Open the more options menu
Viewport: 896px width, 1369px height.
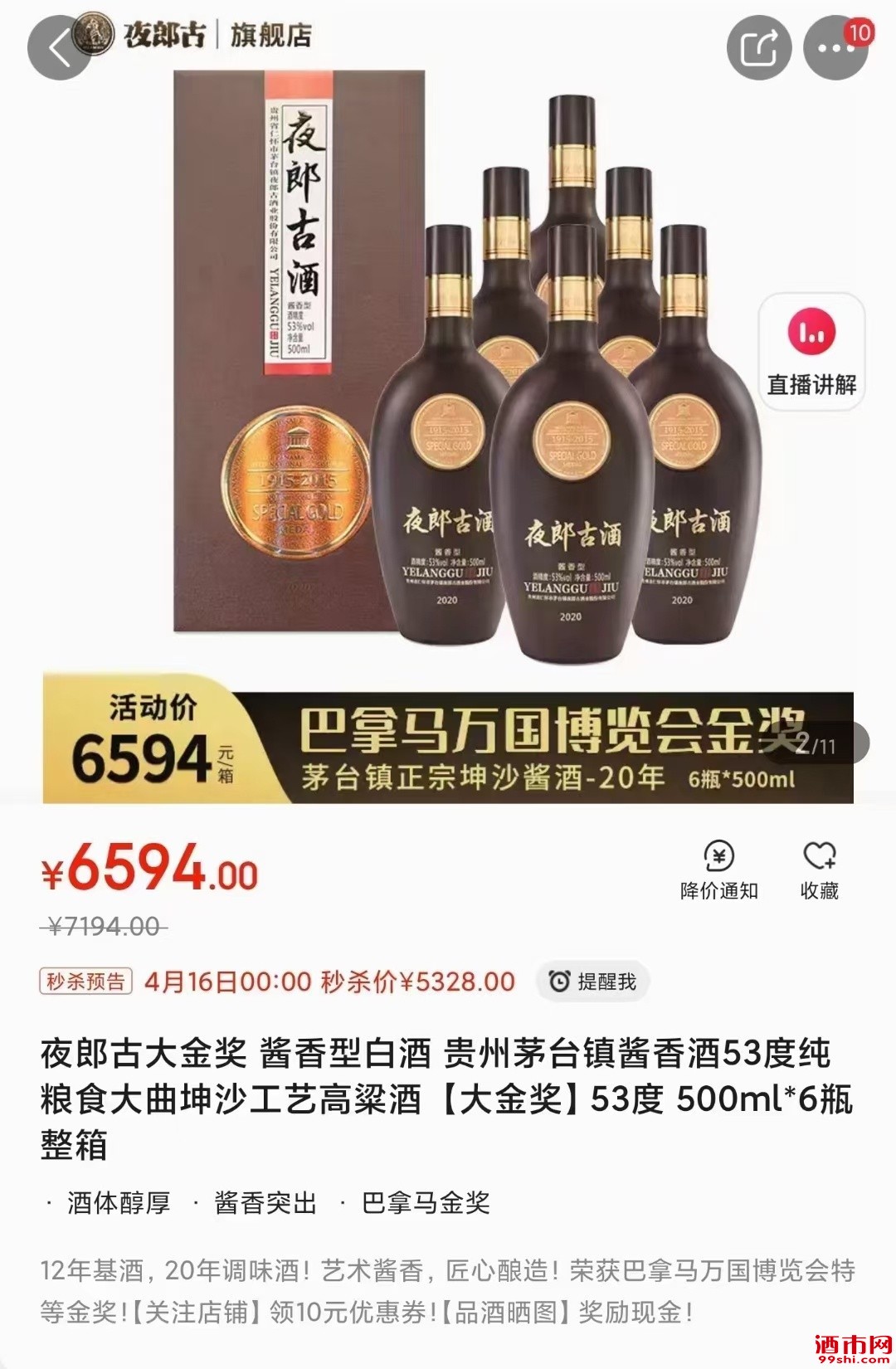click(x=835, y=48)
